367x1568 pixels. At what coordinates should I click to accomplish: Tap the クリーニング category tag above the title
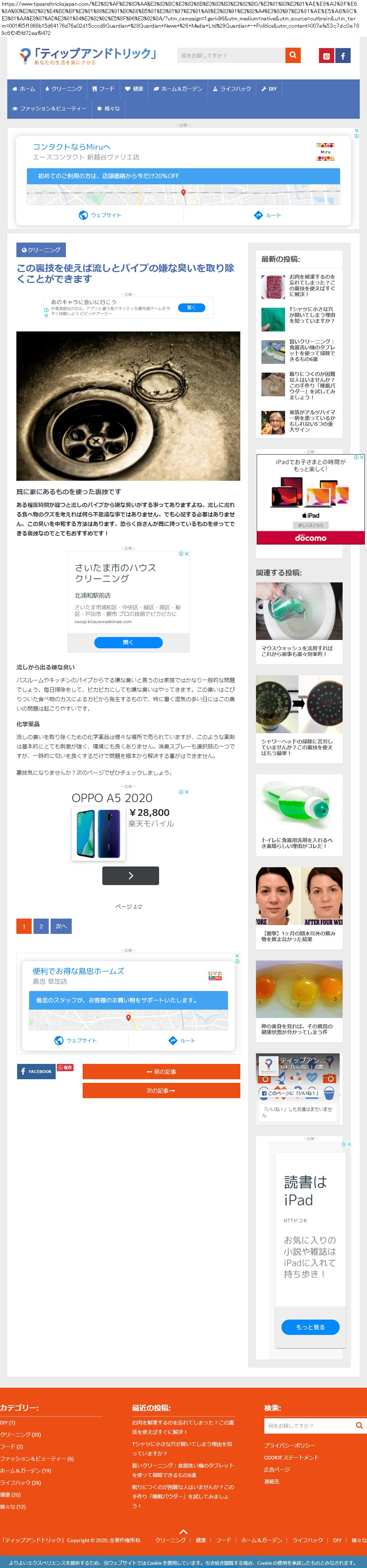pyautogui.click(x=41, y=249)
